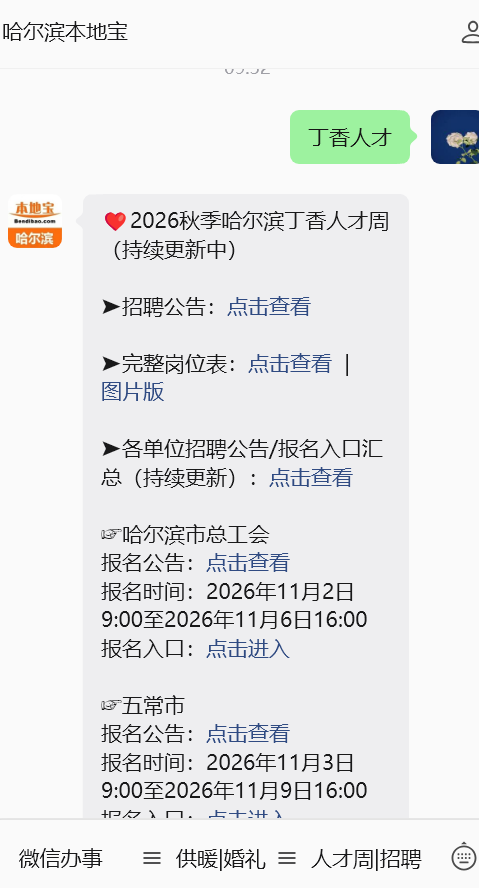Switch to keyboard input icon
The width and height of the screenshot is (479, 888).
[x=464, y=856]
